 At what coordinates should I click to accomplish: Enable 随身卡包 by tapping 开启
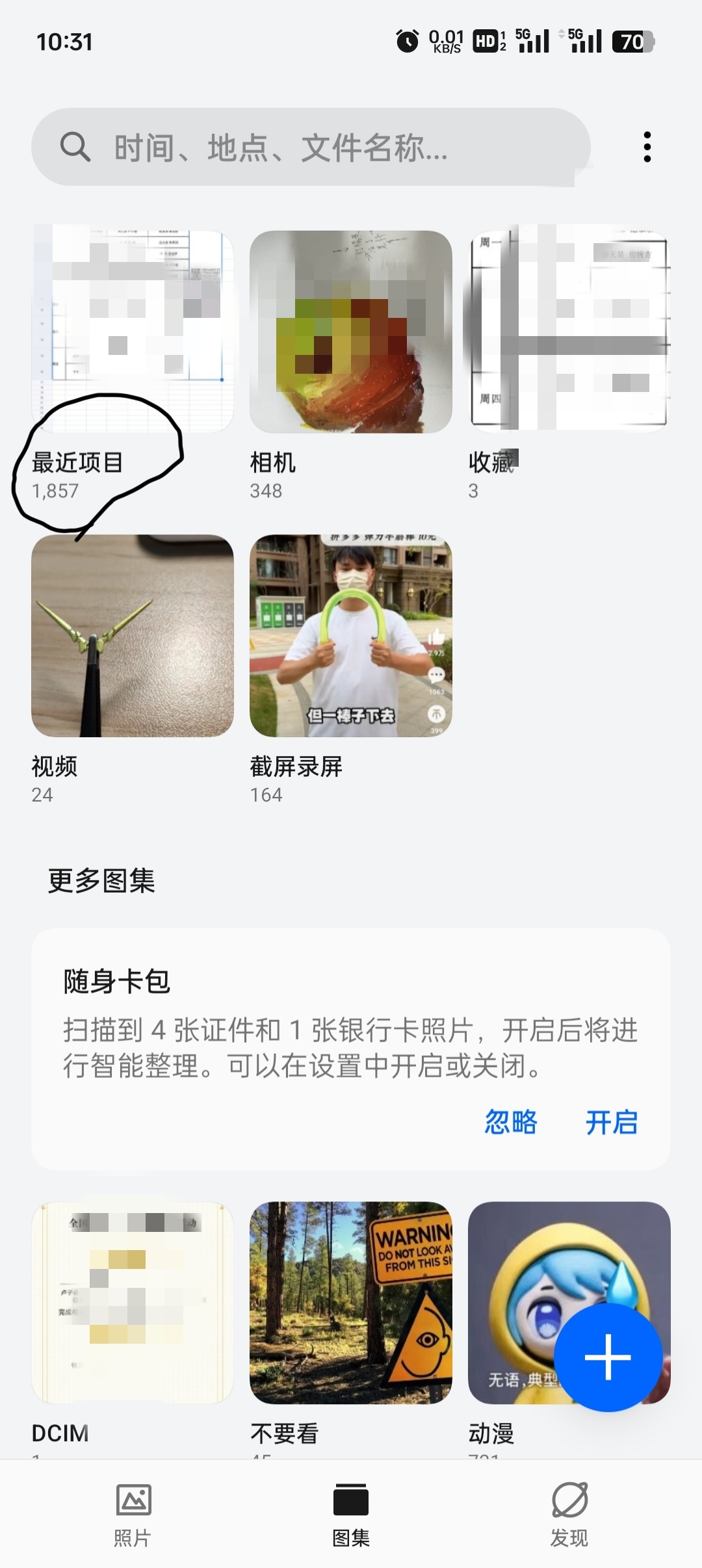[x=611, y=1122]
